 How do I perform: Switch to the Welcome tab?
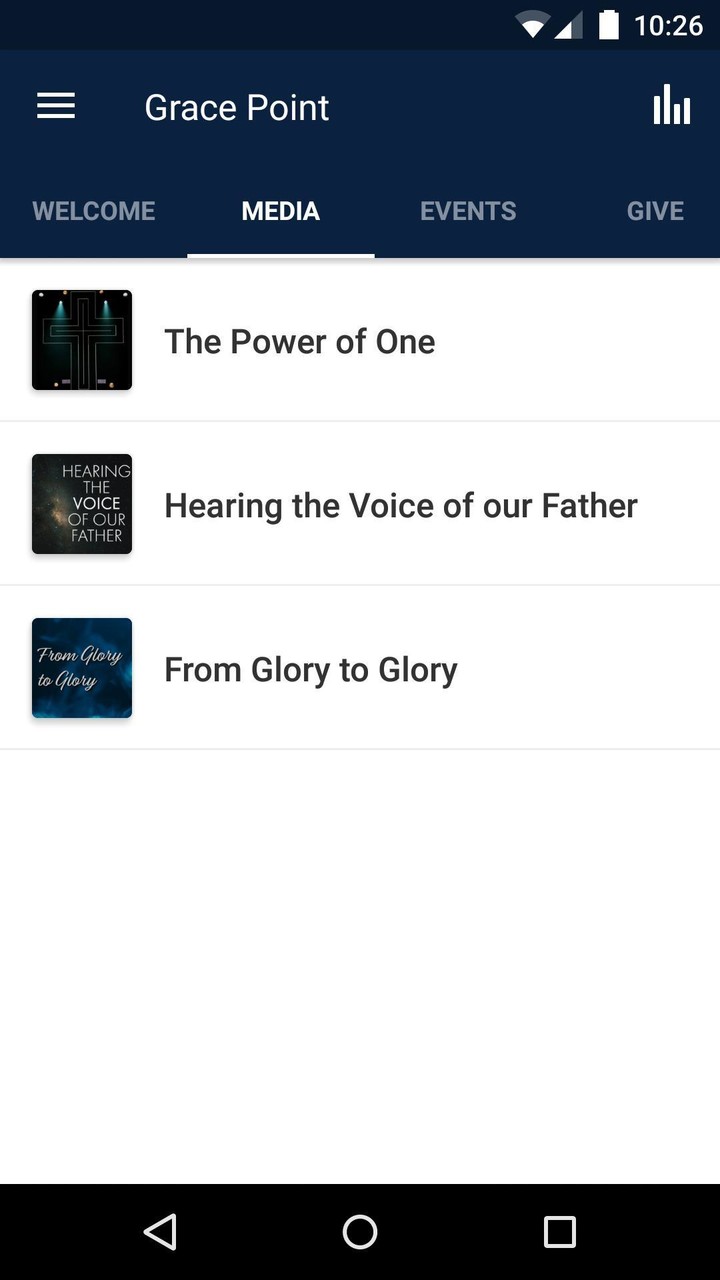point(94,211)
